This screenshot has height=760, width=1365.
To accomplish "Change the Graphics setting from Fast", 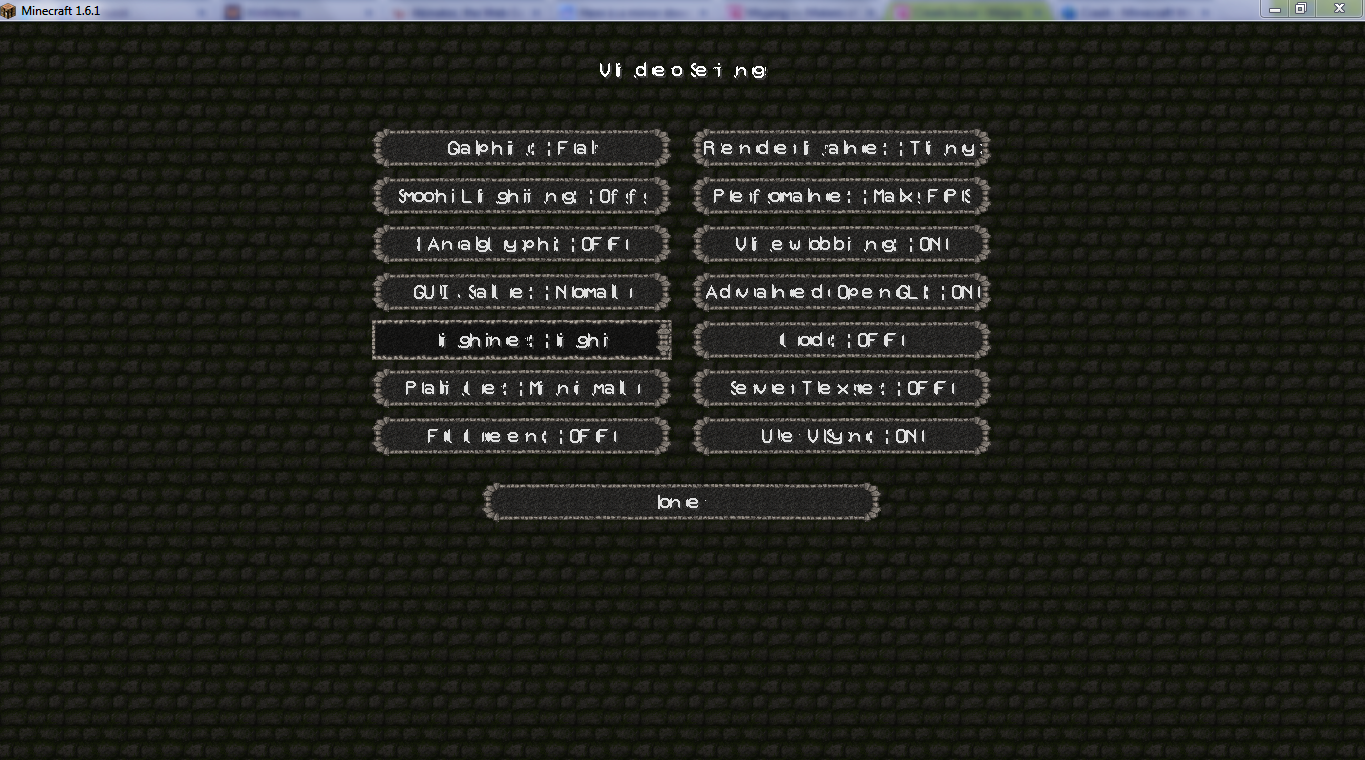I will [521, 148].
